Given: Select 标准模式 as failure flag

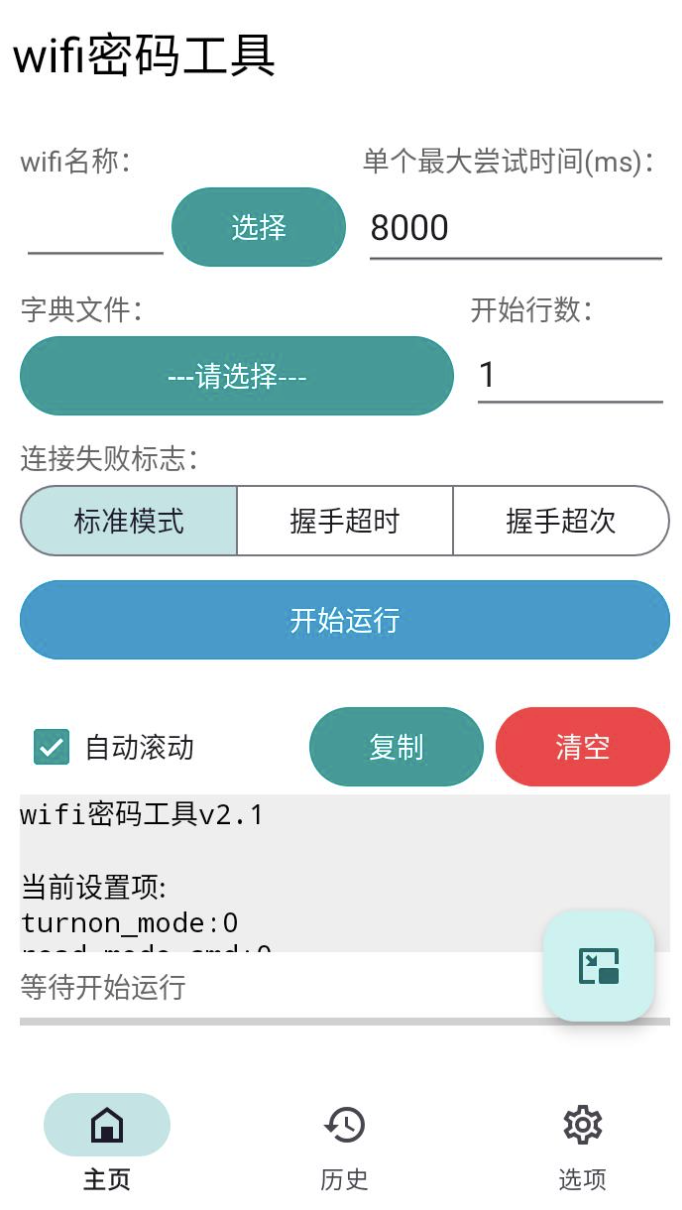Looking at the screenshot, I should (129, 521).
